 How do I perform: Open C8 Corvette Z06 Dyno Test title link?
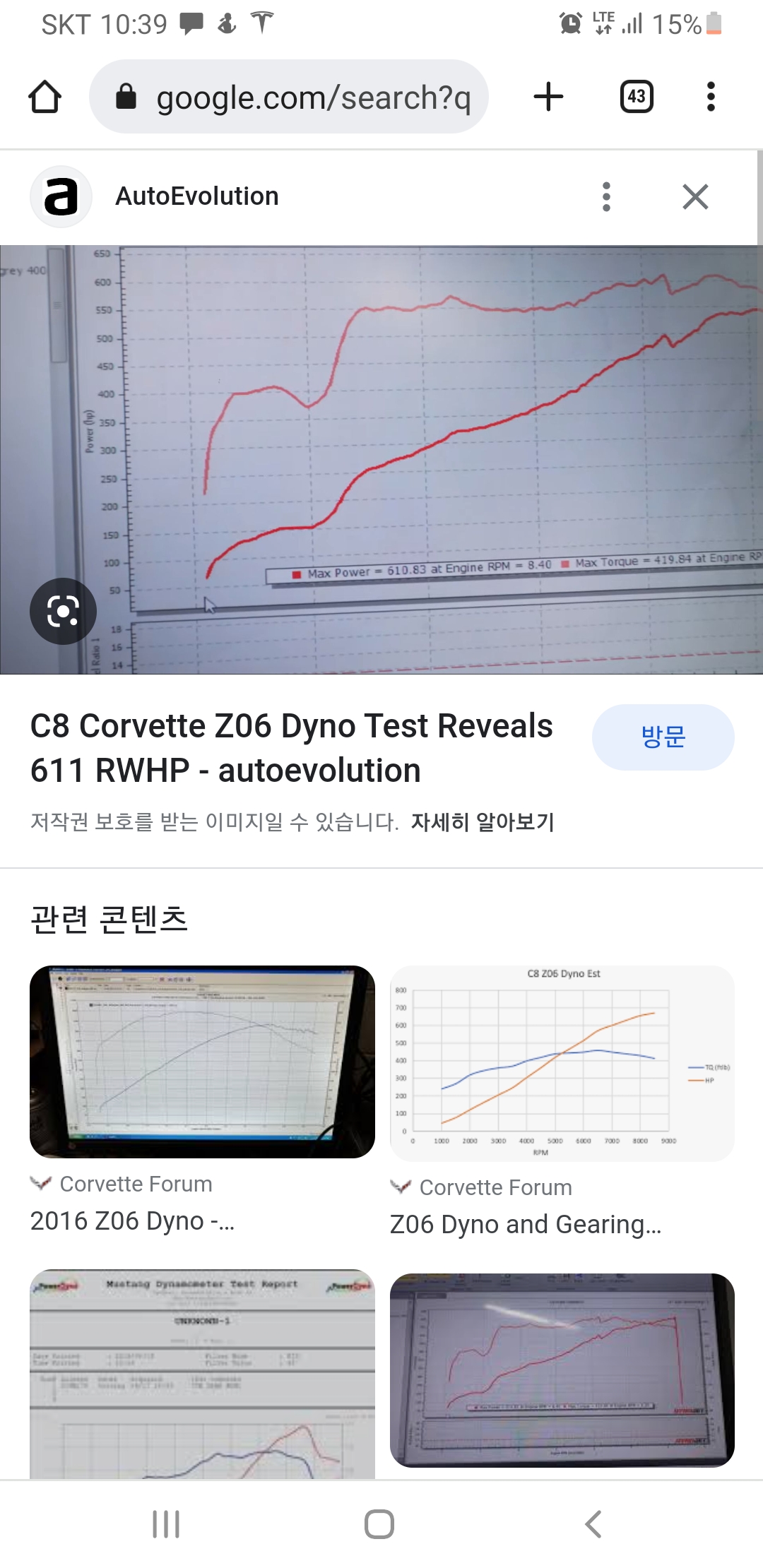[x=291, y=747]
